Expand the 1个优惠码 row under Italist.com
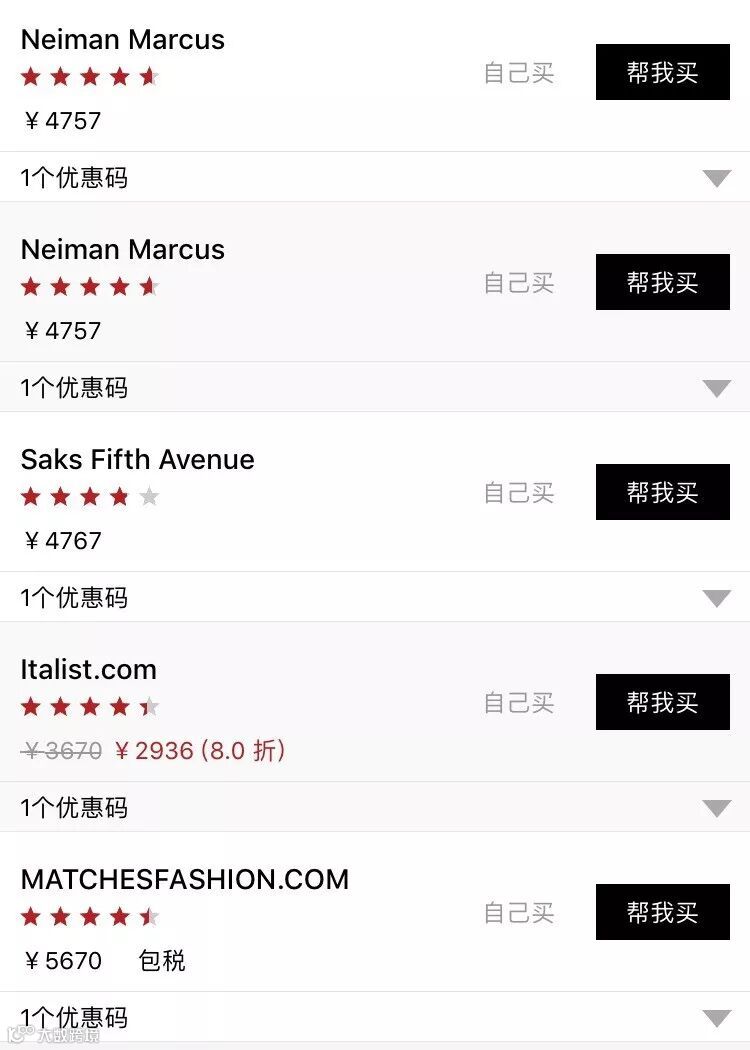 click(x=716, y=808)
